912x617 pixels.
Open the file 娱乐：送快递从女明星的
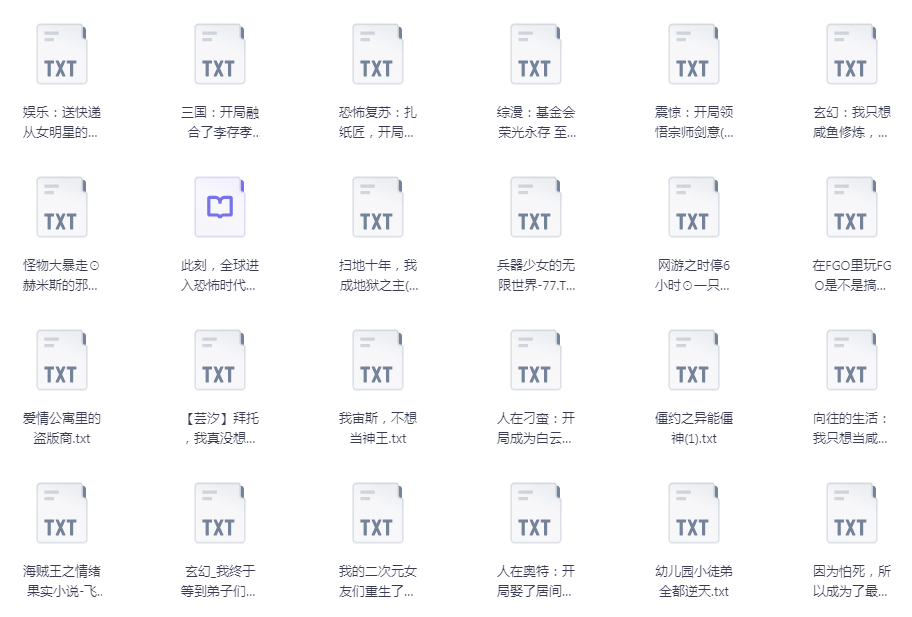tap(61, 55)
